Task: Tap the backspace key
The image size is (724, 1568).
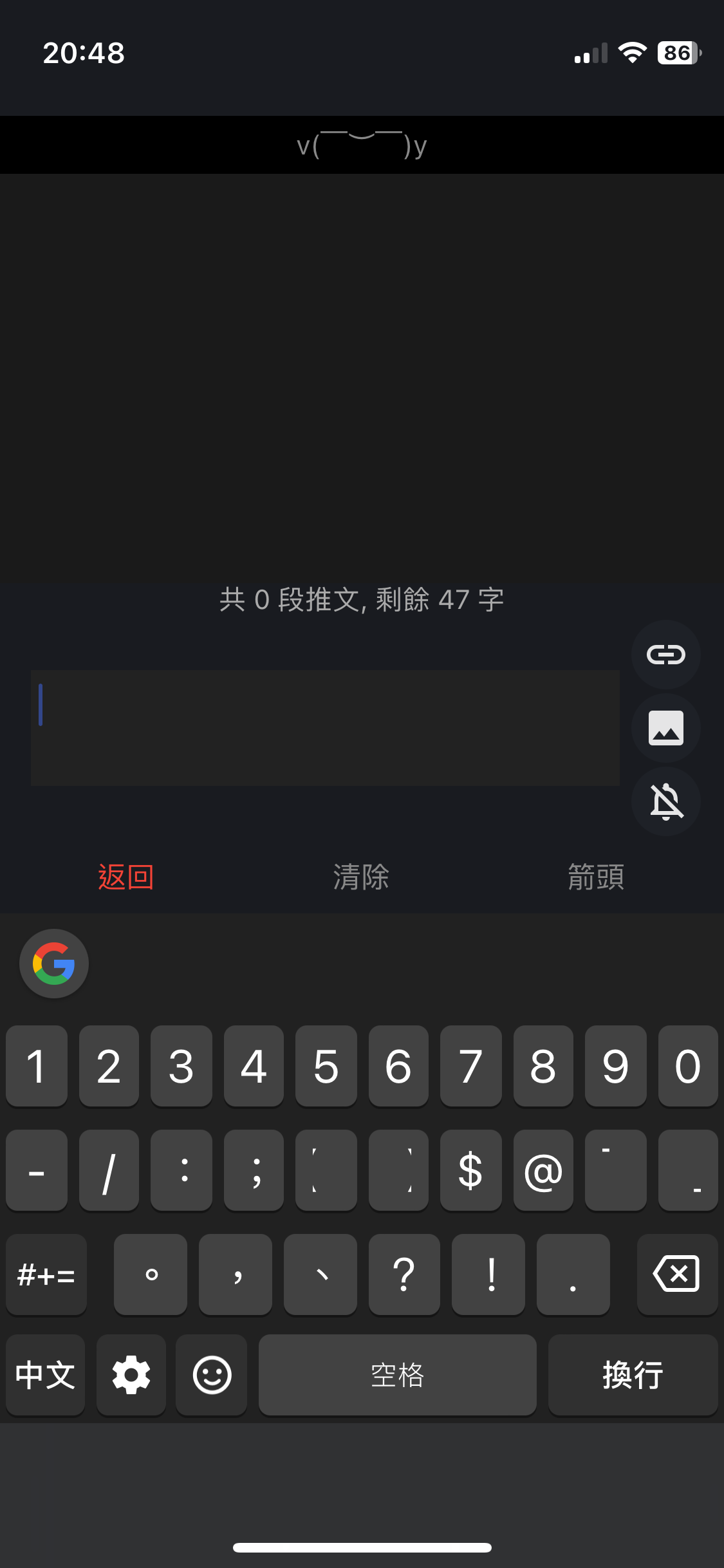Action: (676, 1274)
